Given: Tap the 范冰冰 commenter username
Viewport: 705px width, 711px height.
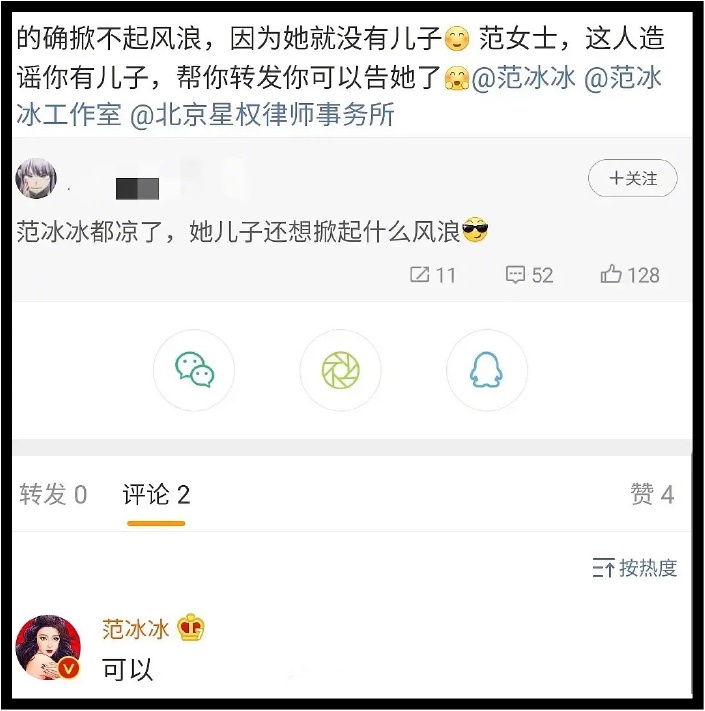Looking at the screenshot, I should tap(137, 628).
